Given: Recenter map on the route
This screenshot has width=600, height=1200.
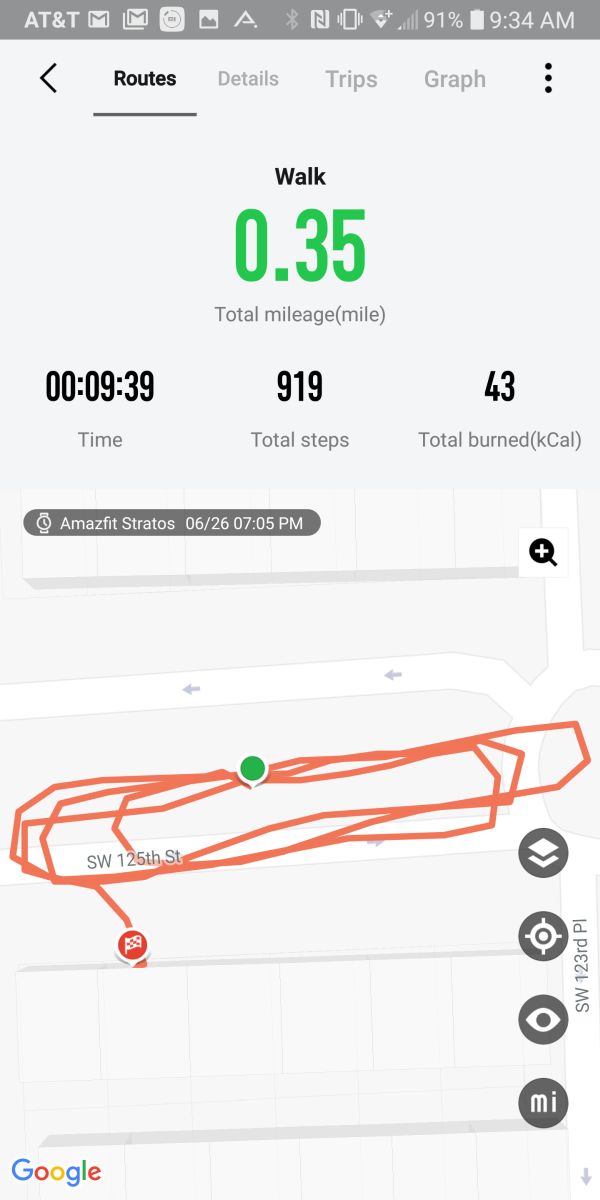Looking at the screenshot, I should pyautogui.click(x=543, y=937).
